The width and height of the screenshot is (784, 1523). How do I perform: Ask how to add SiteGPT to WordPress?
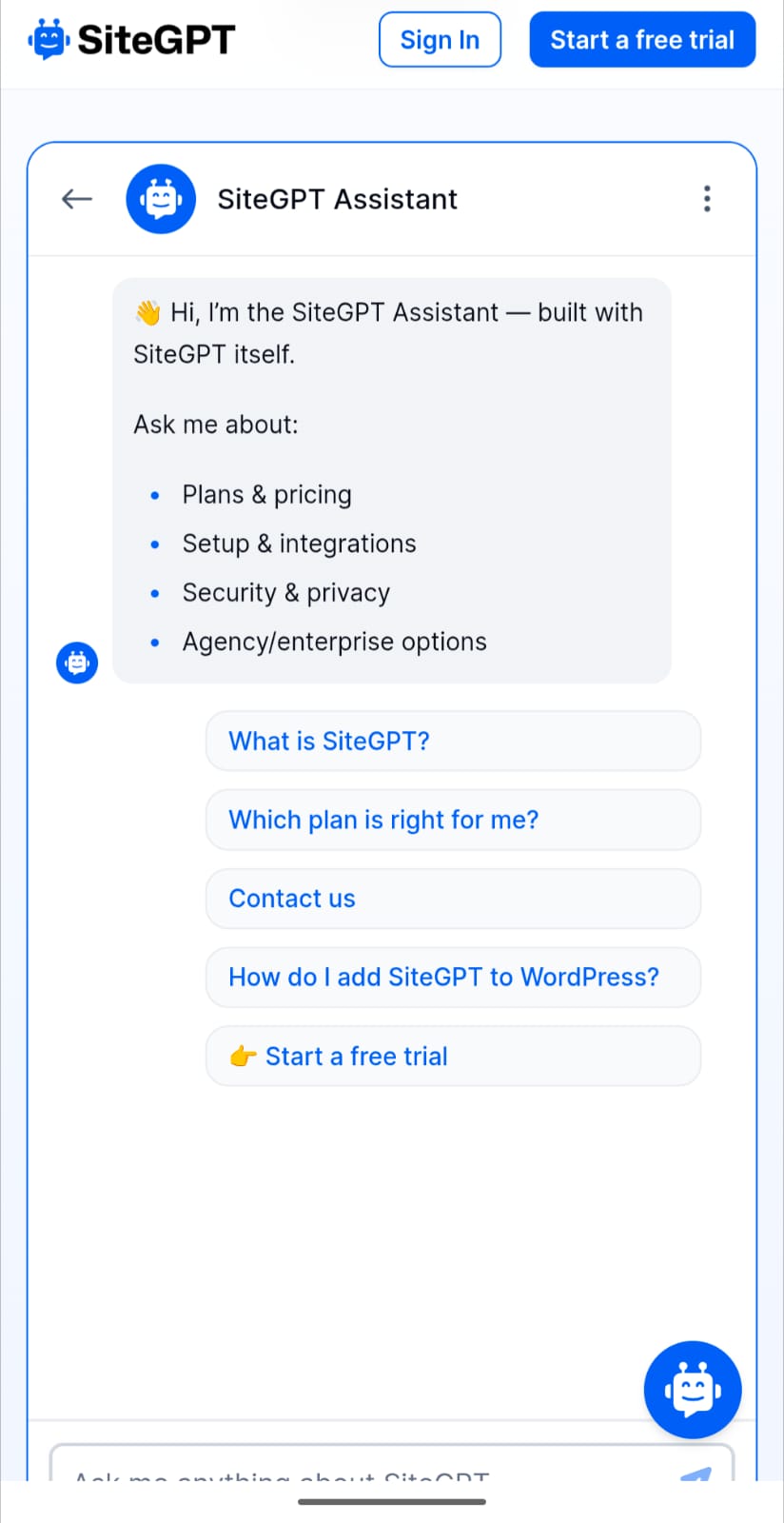click(453, 978)
